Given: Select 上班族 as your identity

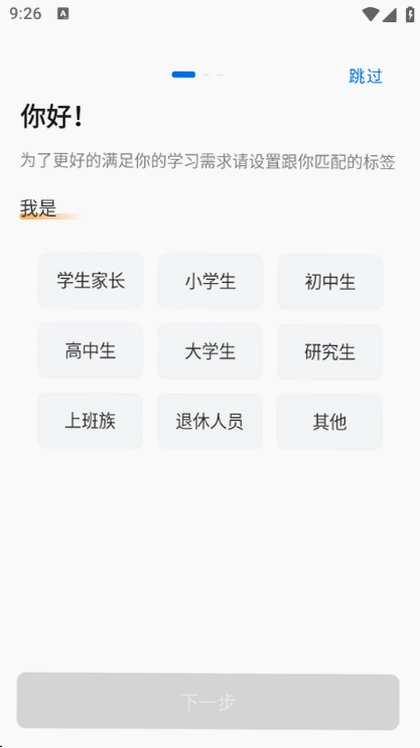Looking at the screenshot, I should [90, 421].
